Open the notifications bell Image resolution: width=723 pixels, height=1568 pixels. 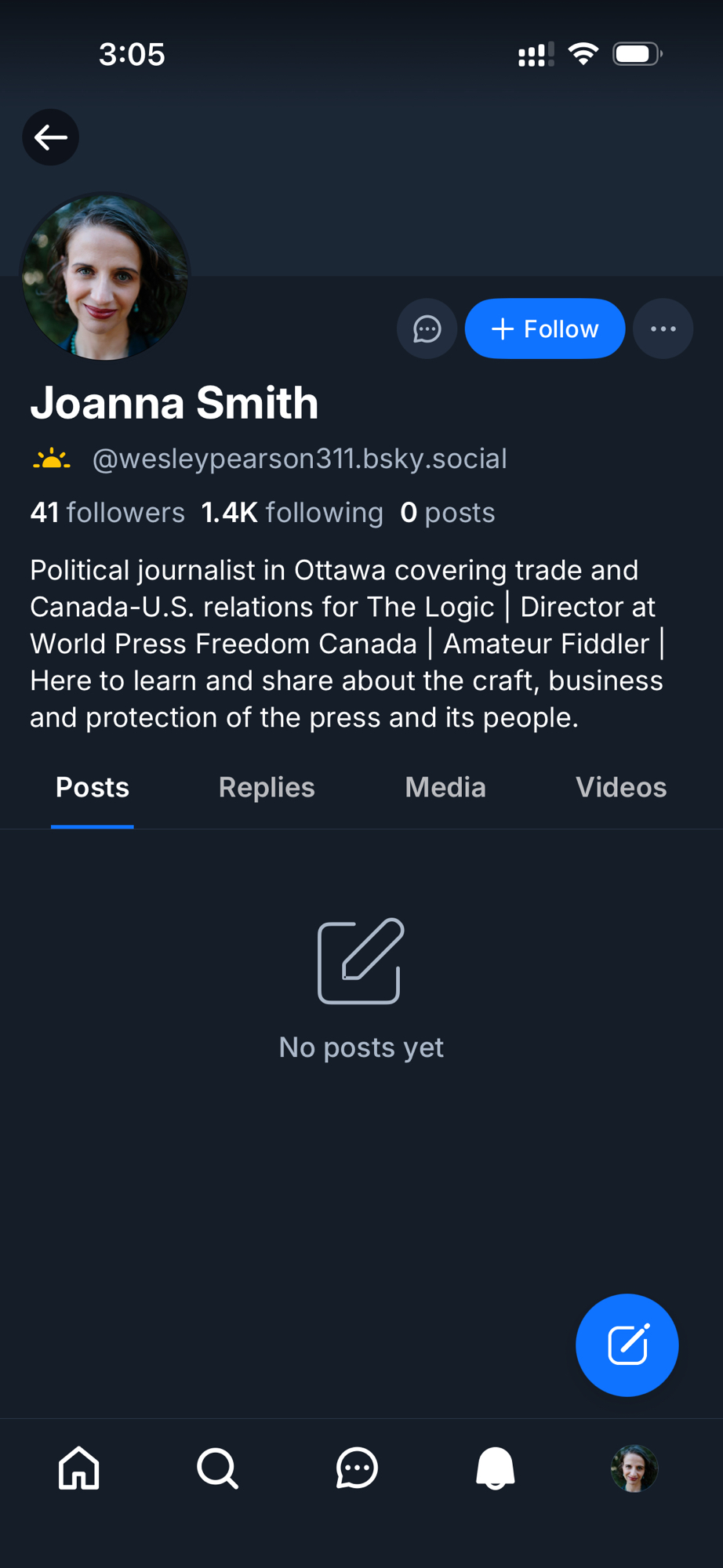pos(496,1468)
